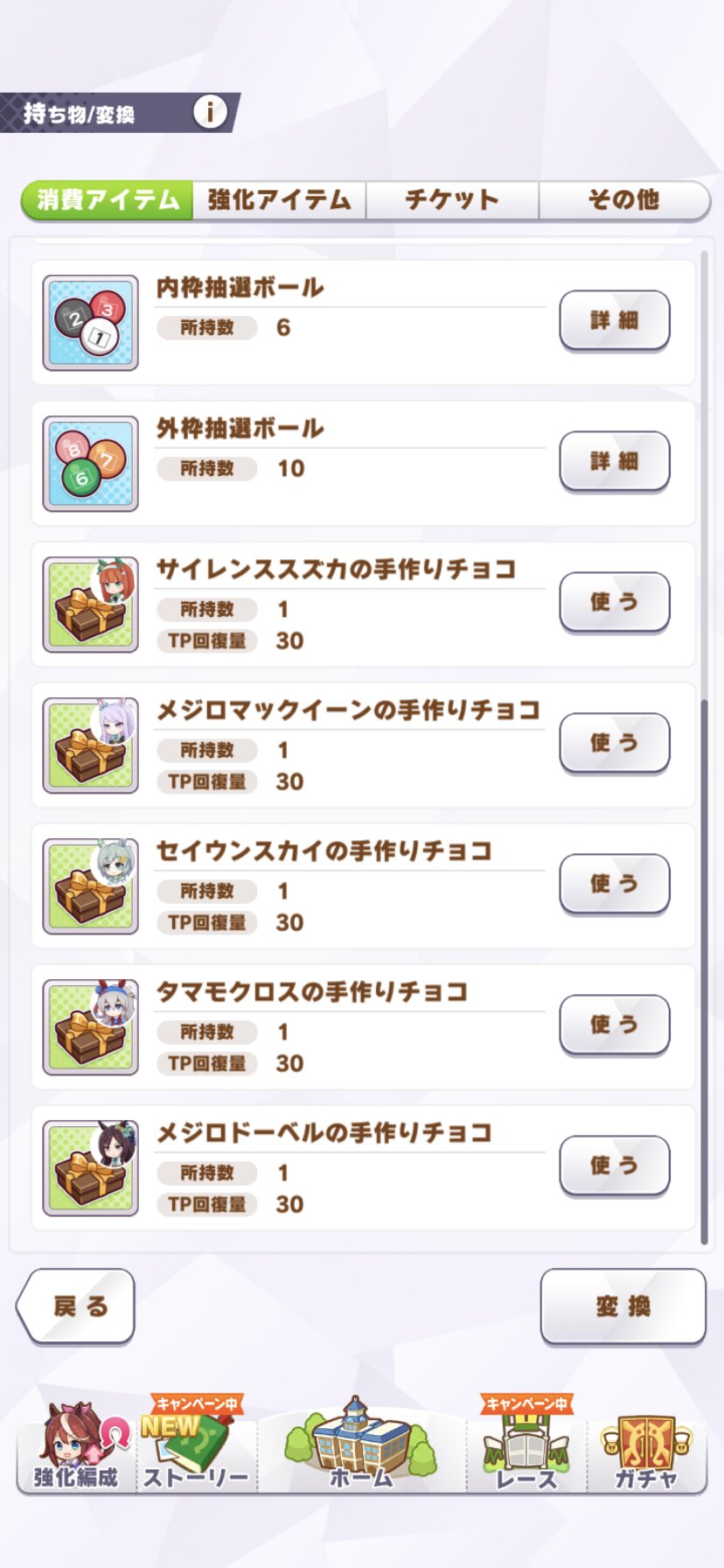Use メジロドーベルの手作りチョコ
Image resolution: width=724 pixels, height=1568 pixels.
(614, 1165)
